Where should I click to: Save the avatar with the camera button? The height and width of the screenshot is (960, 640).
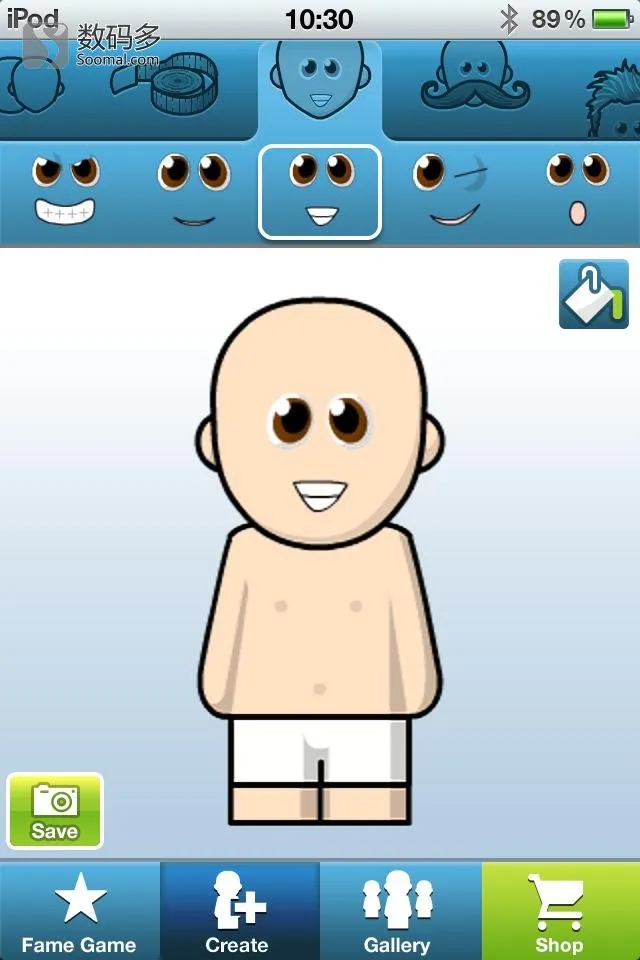pos(55,810)
